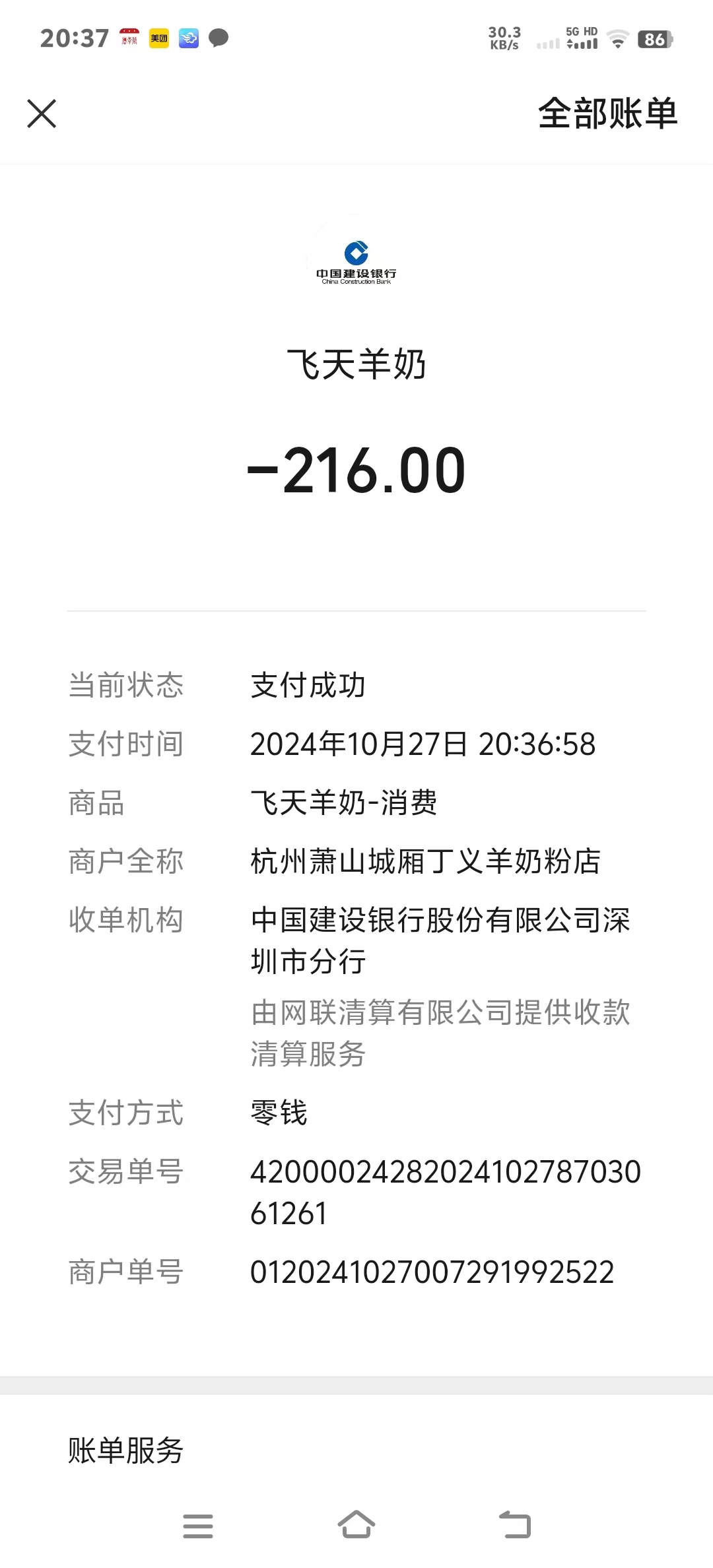713x1568 pixels.
Task: Open 全部账单 to view all bills
Action: pyautogui.click(x=607, y=114)
